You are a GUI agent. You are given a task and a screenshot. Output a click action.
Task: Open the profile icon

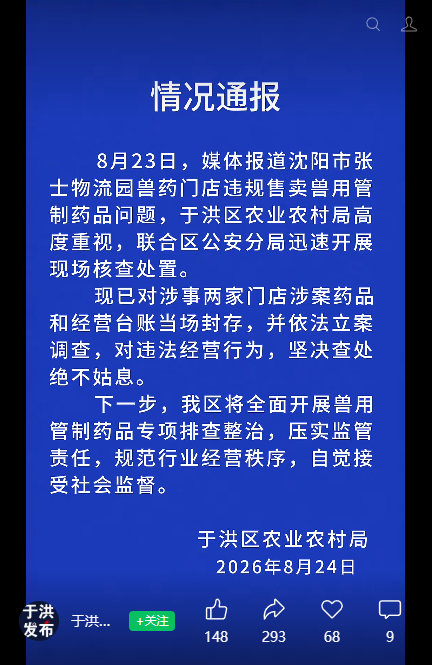(x=409, y=24)
